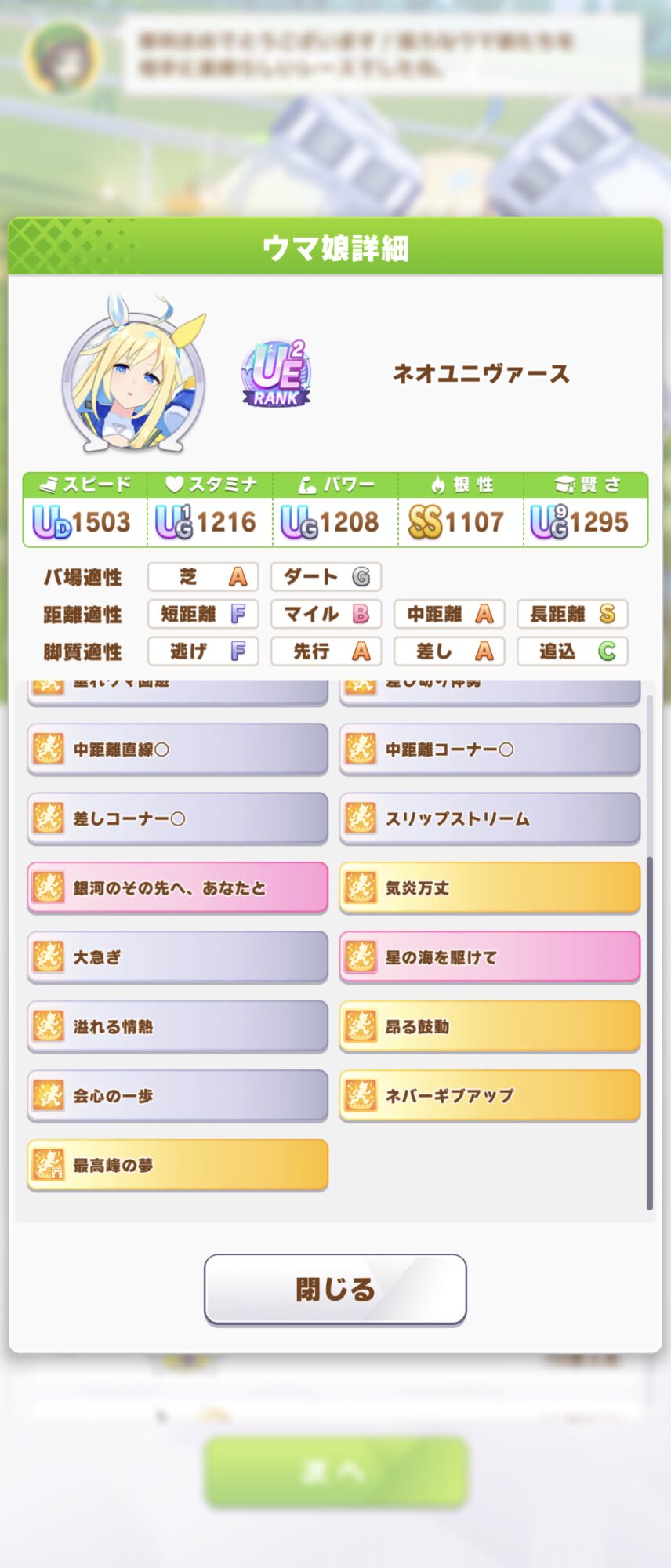The height and width of the screenshot is (1568, 671).
Task: Open skill 中距離コーナー○ details
Action: (489, 750)
